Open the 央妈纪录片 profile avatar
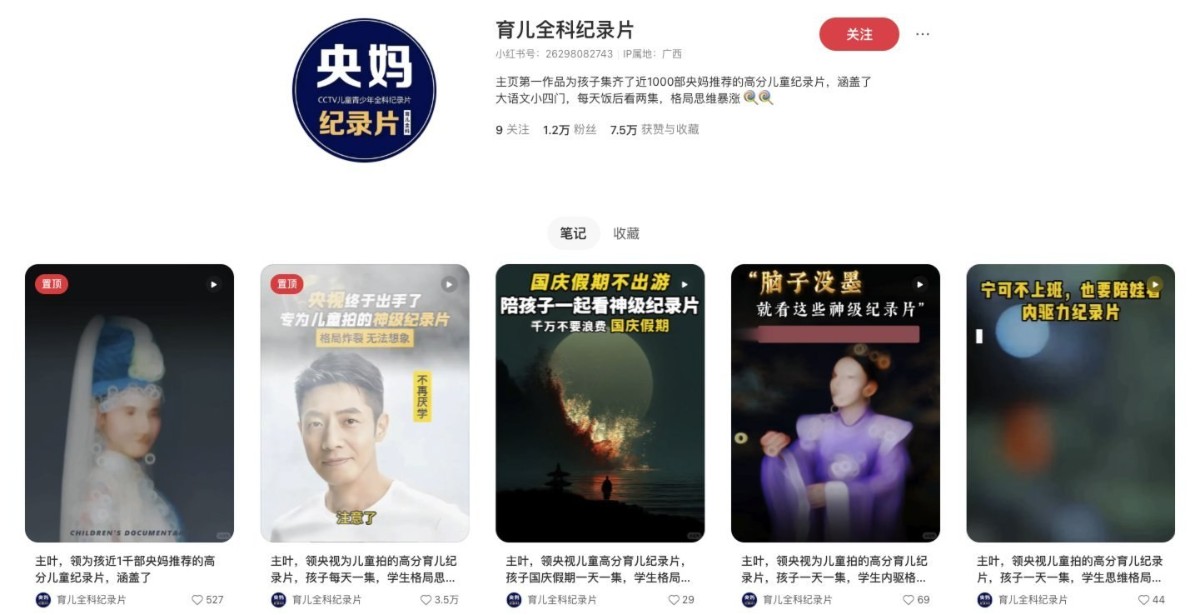Viewport: 1200px width, 615px height. pyautogui.click(x=364, y=90)
